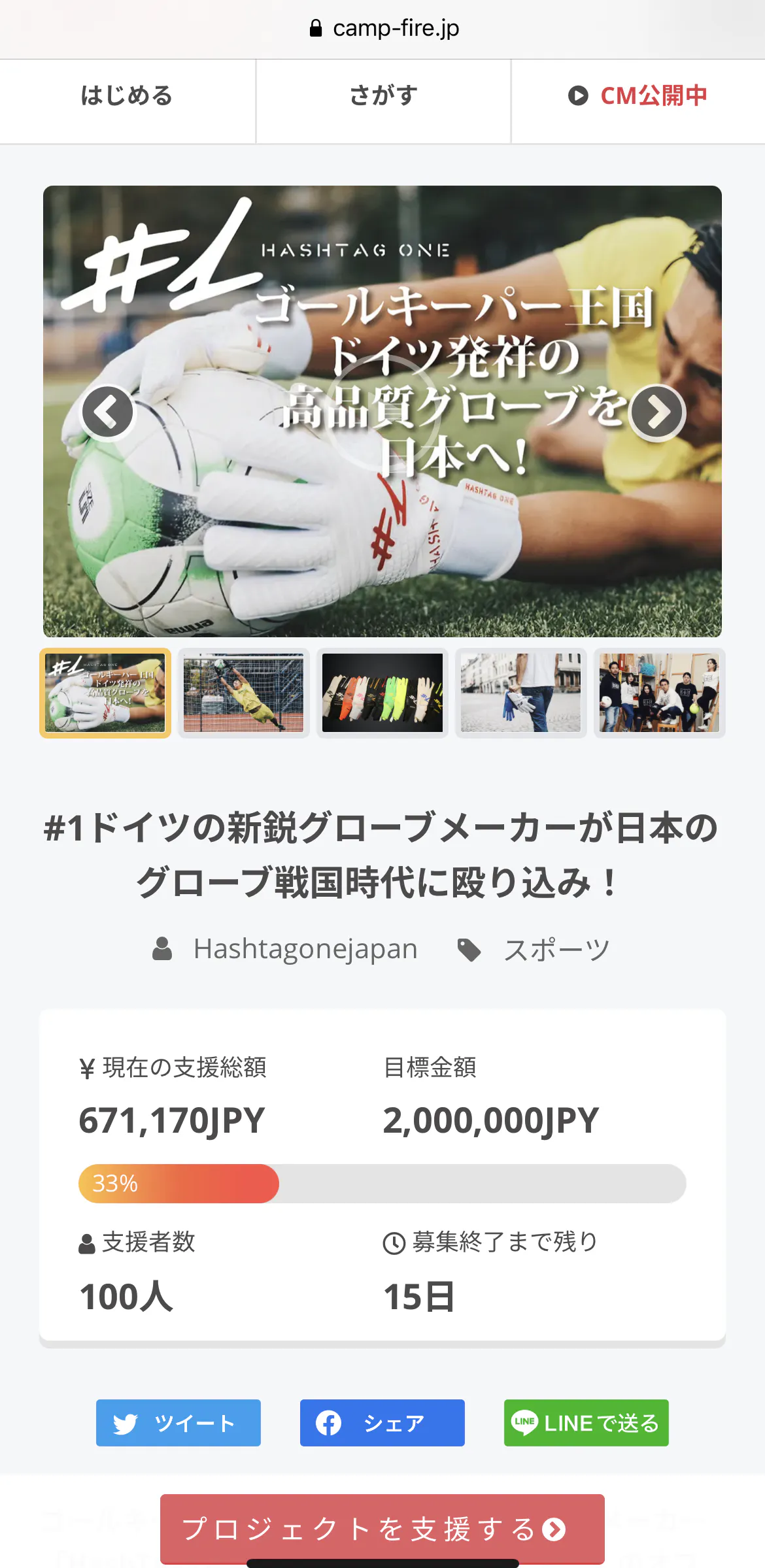This screenshot has height=1568, width=765.
Task: Select the colorful gloves thumbnail
Action: [382, 693]
